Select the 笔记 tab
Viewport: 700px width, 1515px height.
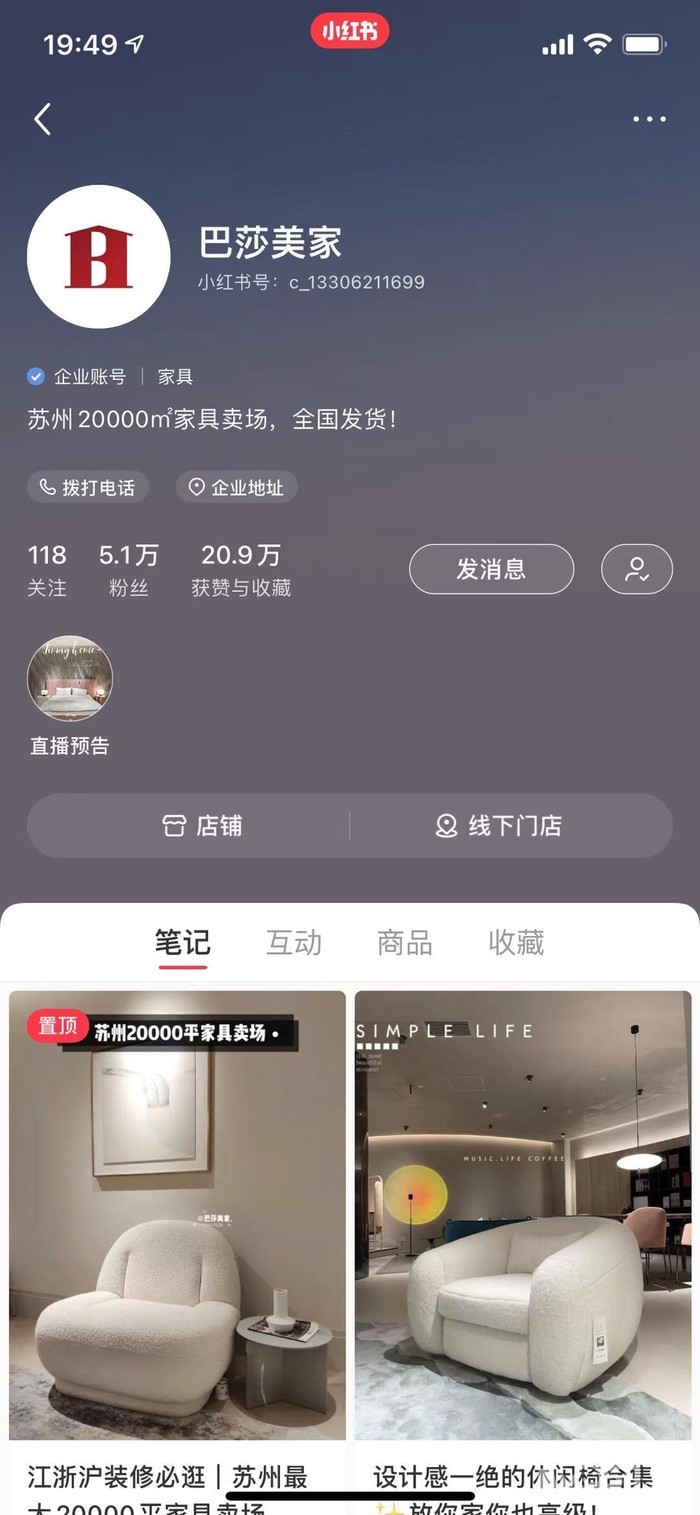coord(182,942)
